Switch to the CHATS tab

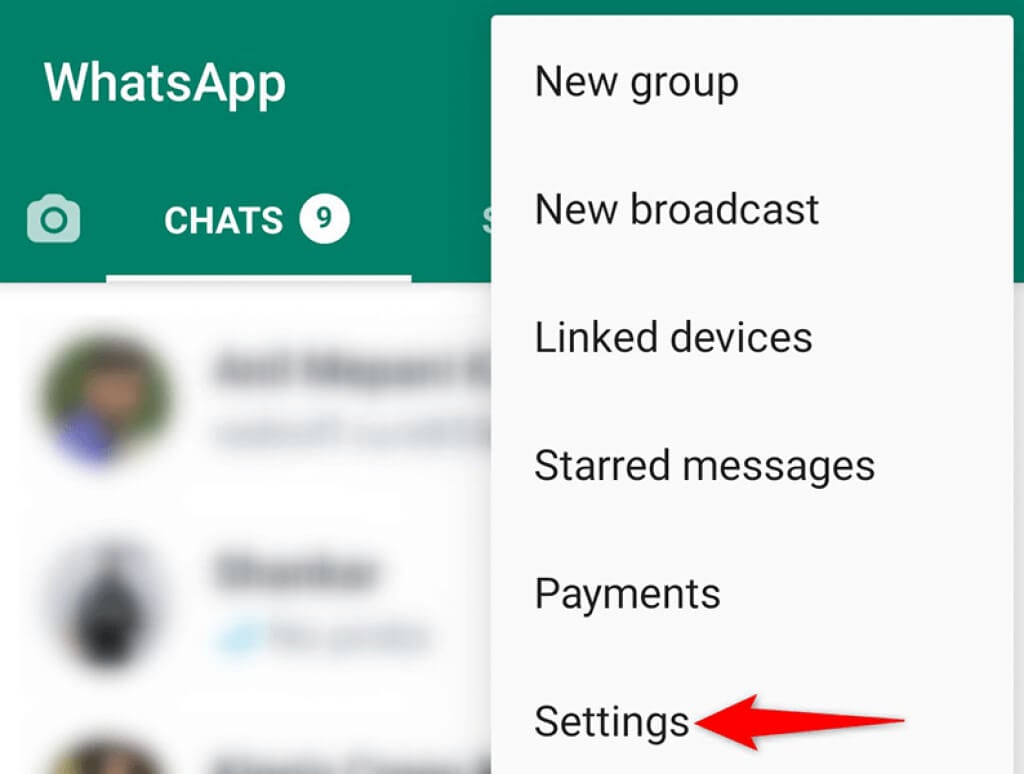(x=256, y=220)
